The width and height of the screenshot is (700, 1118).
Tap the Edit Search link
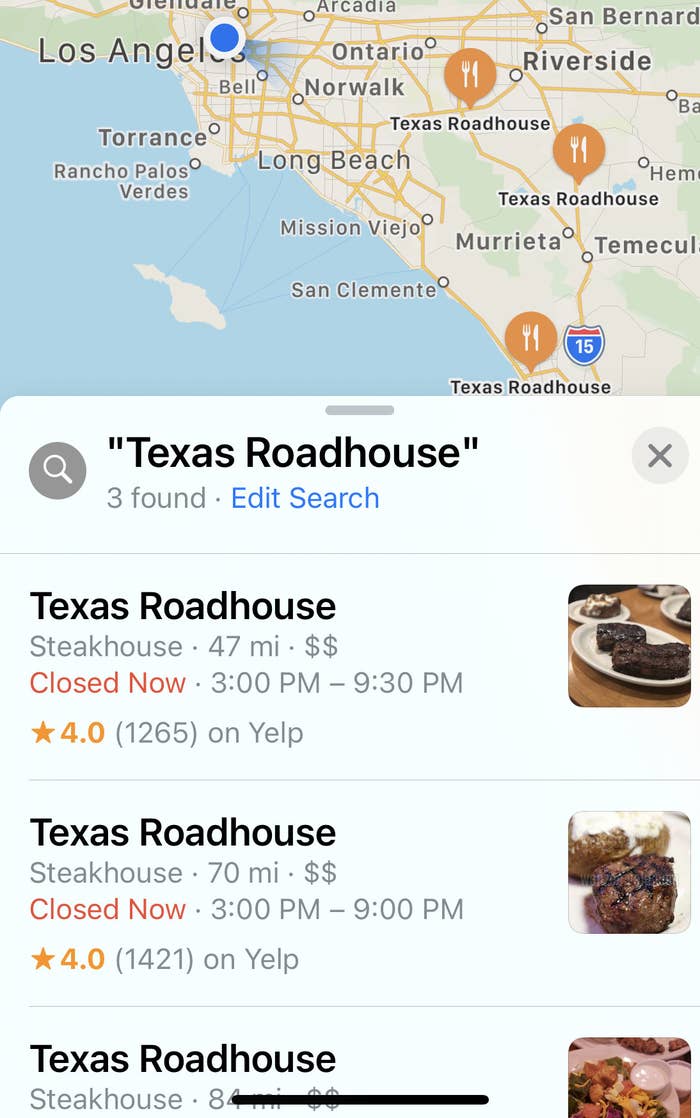tap(305, 498)
